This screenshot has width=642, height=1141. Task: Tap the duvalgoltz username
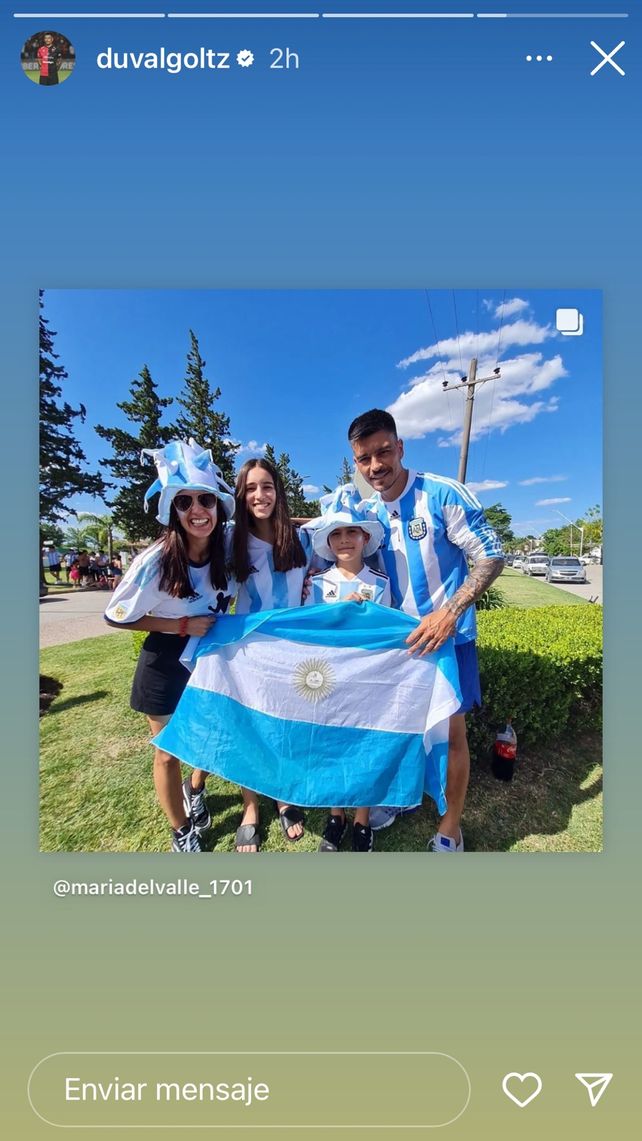coord(162,58)
